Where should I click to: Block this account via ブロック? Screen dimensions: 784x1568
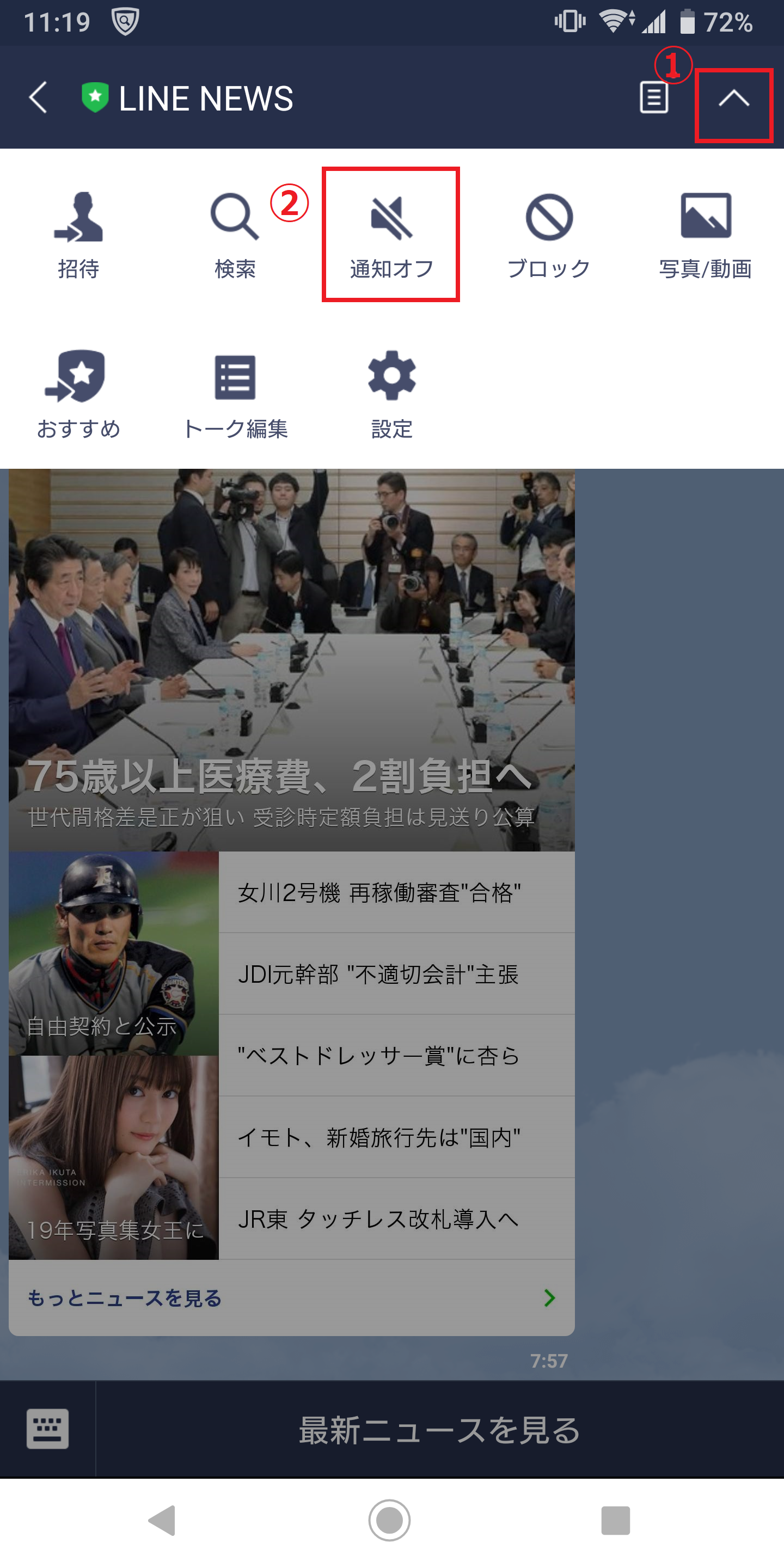point(548,234)
